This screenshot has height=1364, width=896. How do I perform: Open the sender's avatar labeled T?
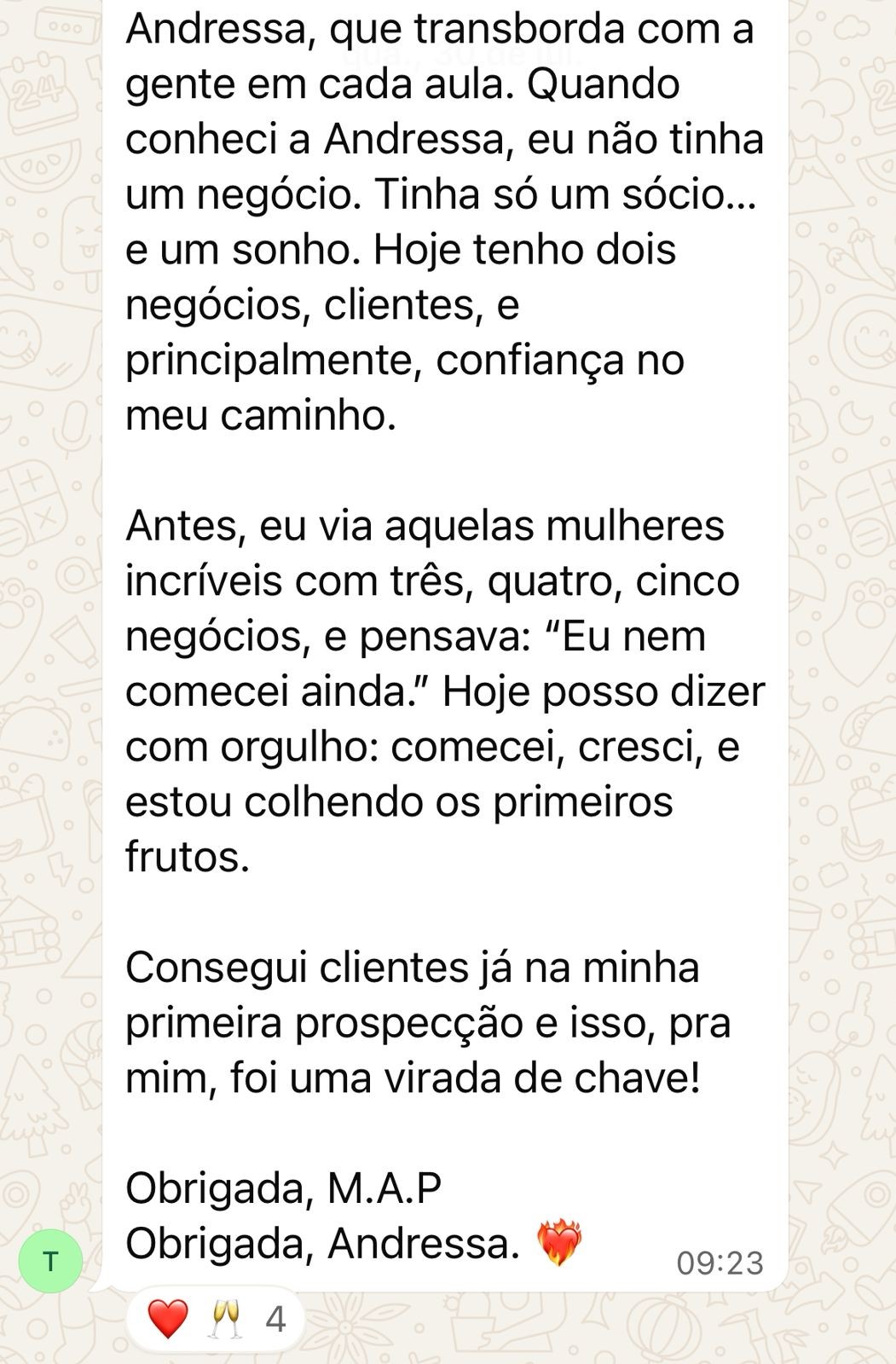click(x=50, y=1262)
